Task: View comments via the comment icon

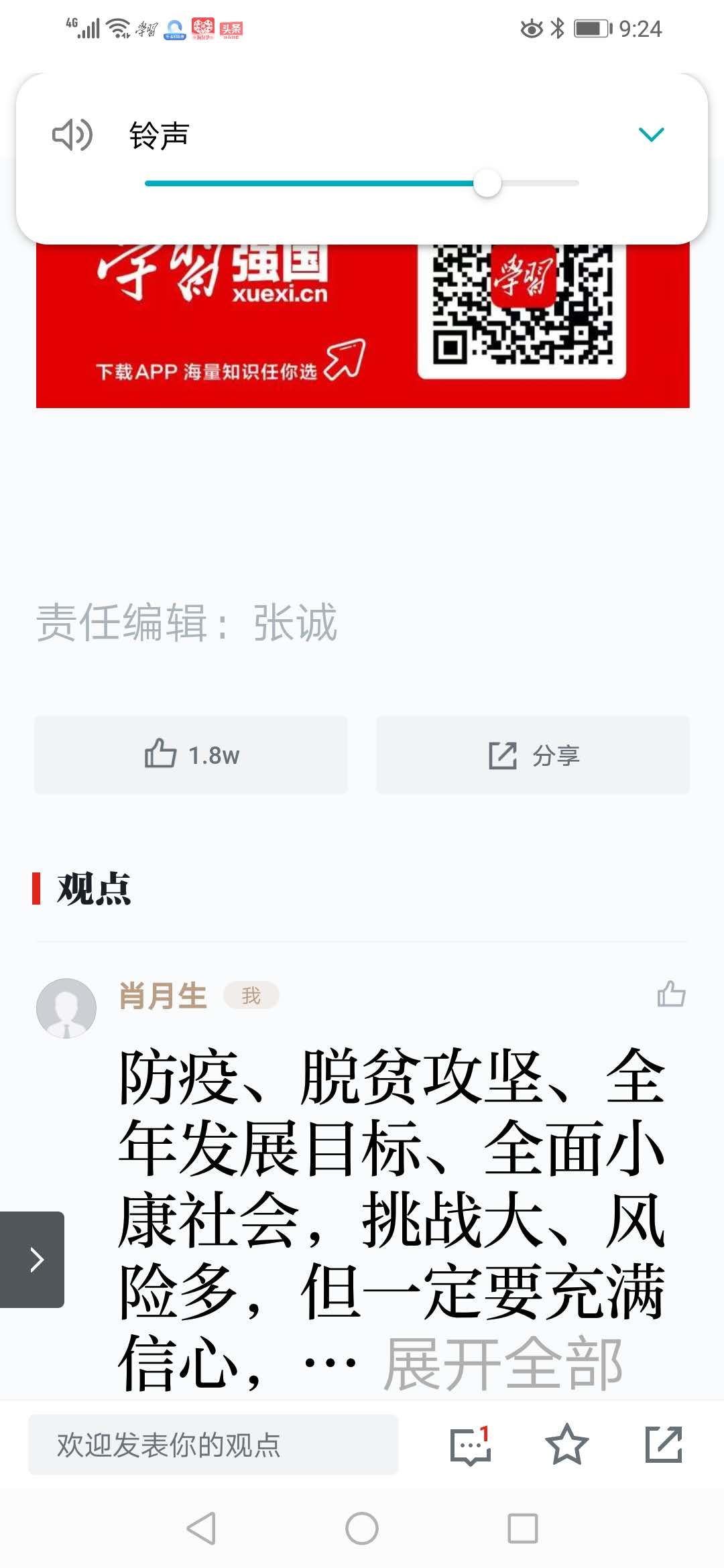Action: point(470,1445)
